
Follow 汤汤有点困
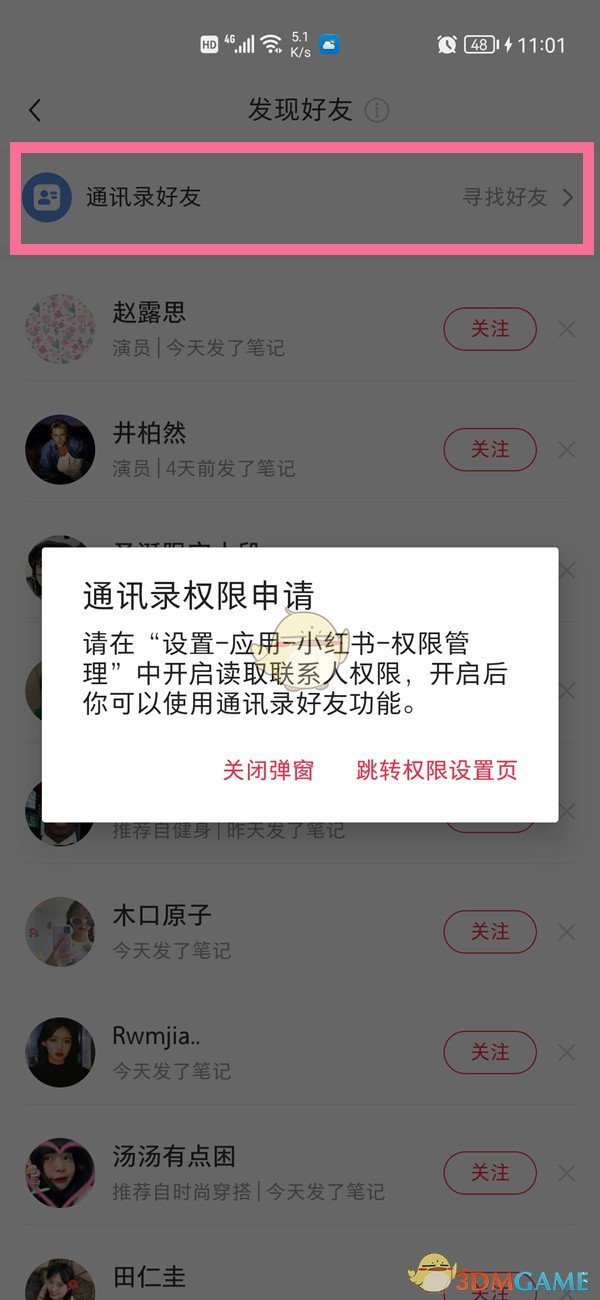click(490, 1172)
